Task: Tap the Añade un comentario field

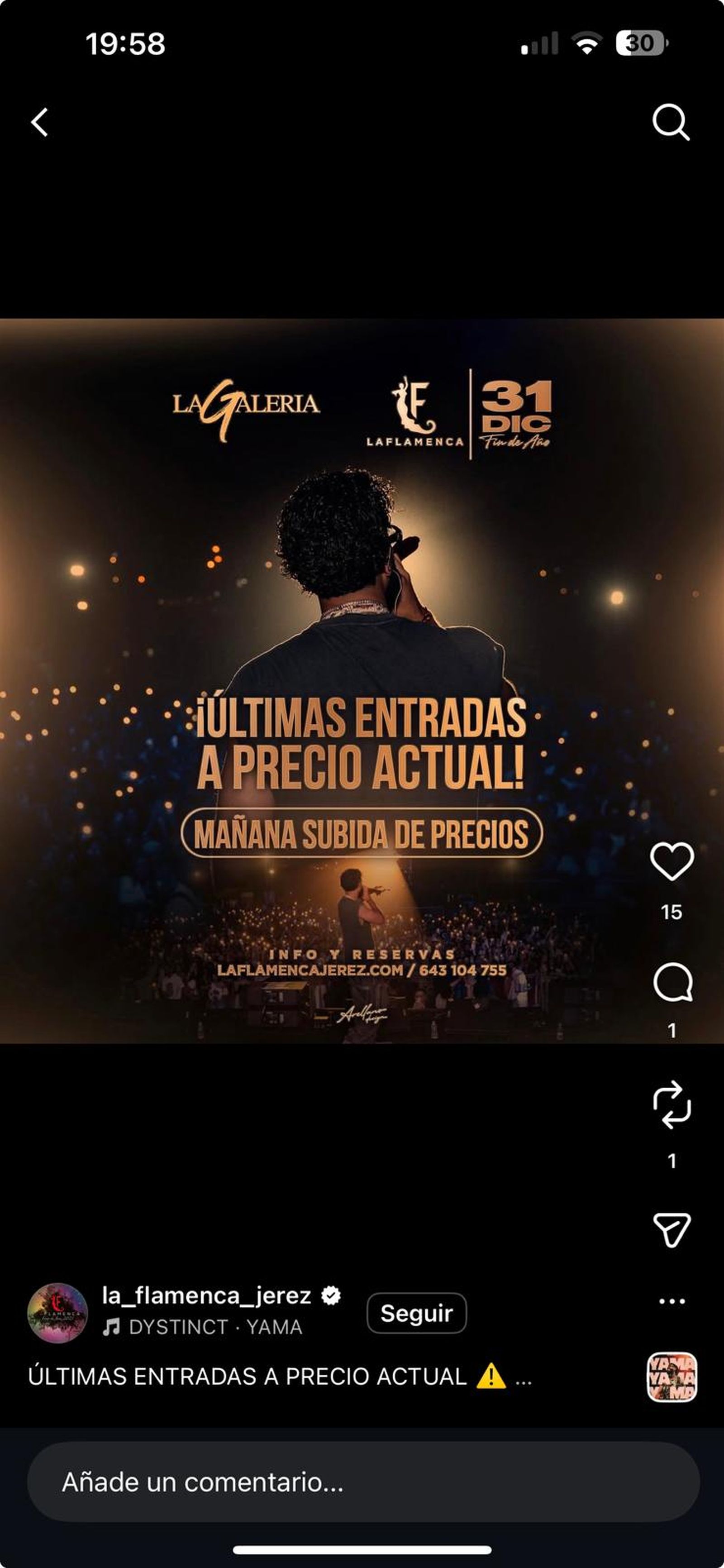Action: coord(362,1482)
